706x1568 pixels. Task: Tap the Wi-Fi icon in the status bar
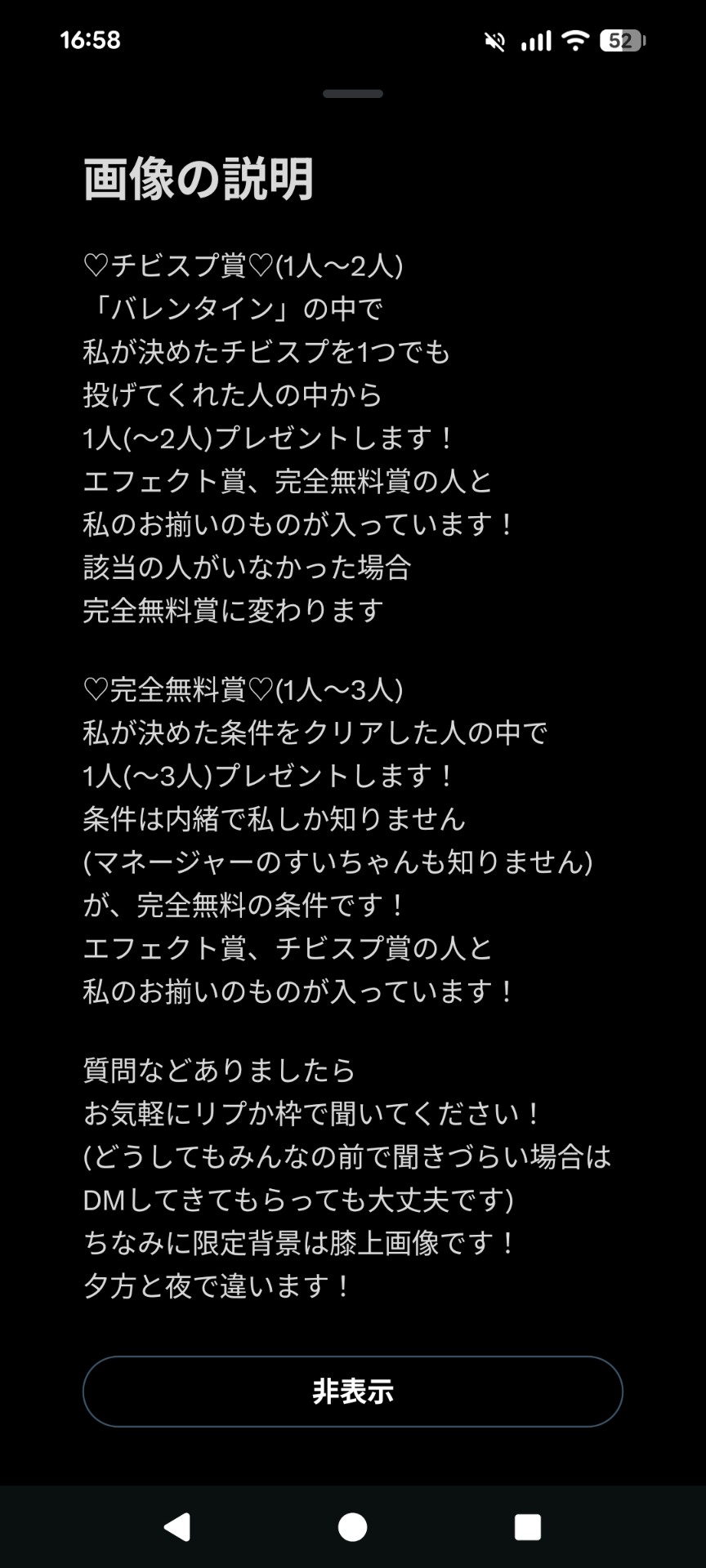[x=576, y=42]
